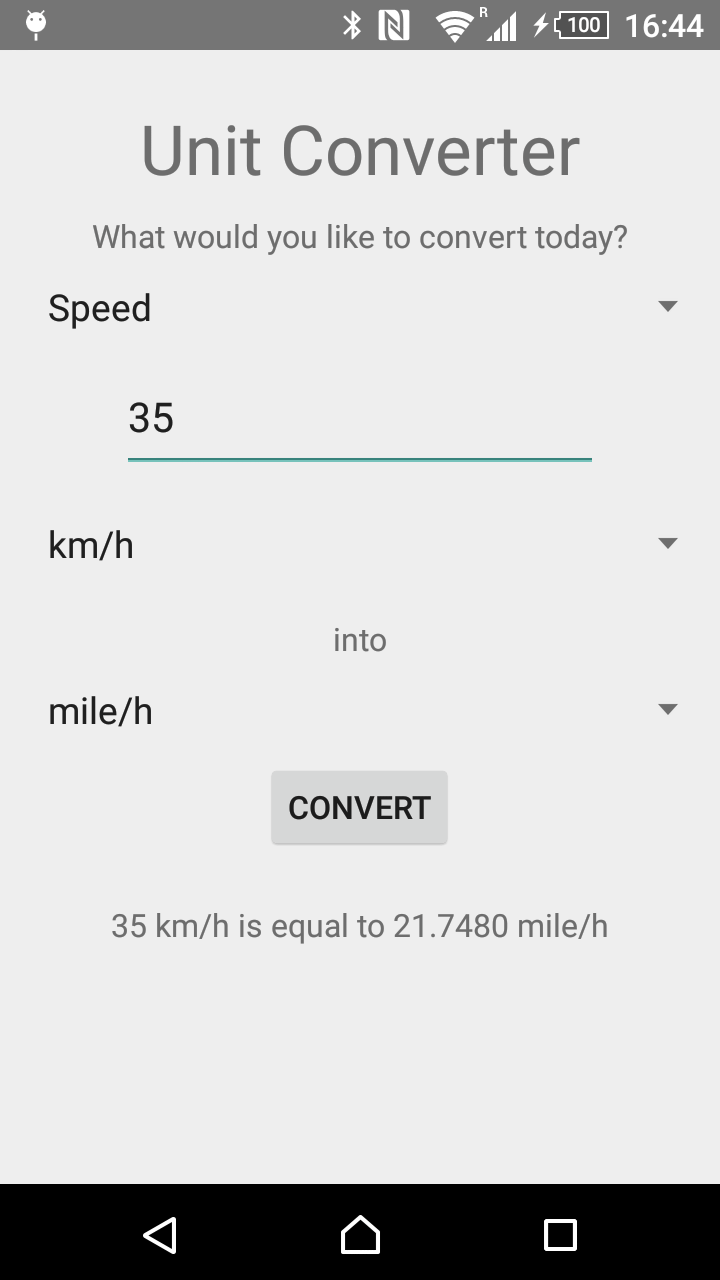The width and height of the screenshot is (720, 1280).
Task: Tap the Recent apps square button
Action: [x=560, y=1235]
